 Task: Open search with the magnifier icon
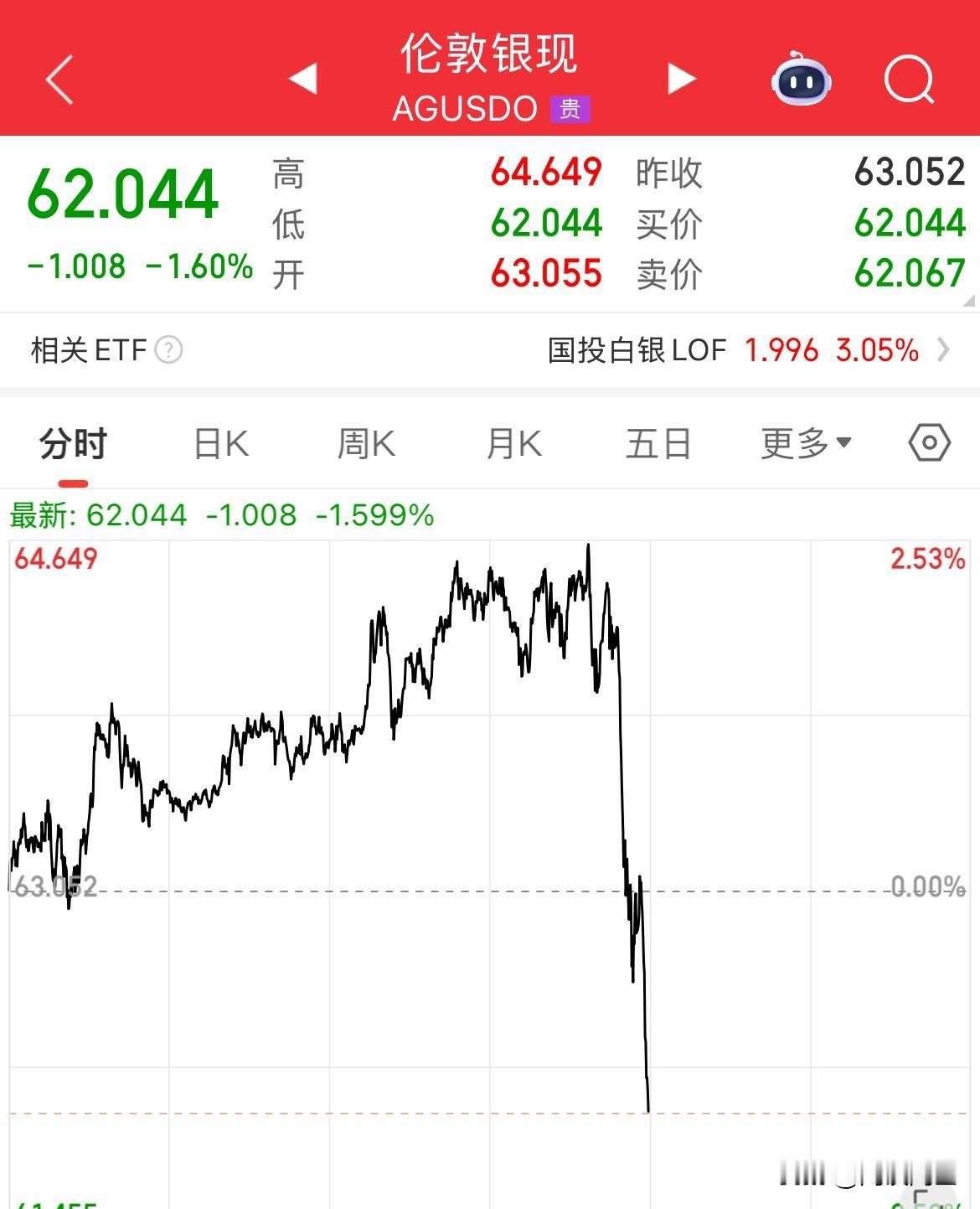tap(909, 80)
